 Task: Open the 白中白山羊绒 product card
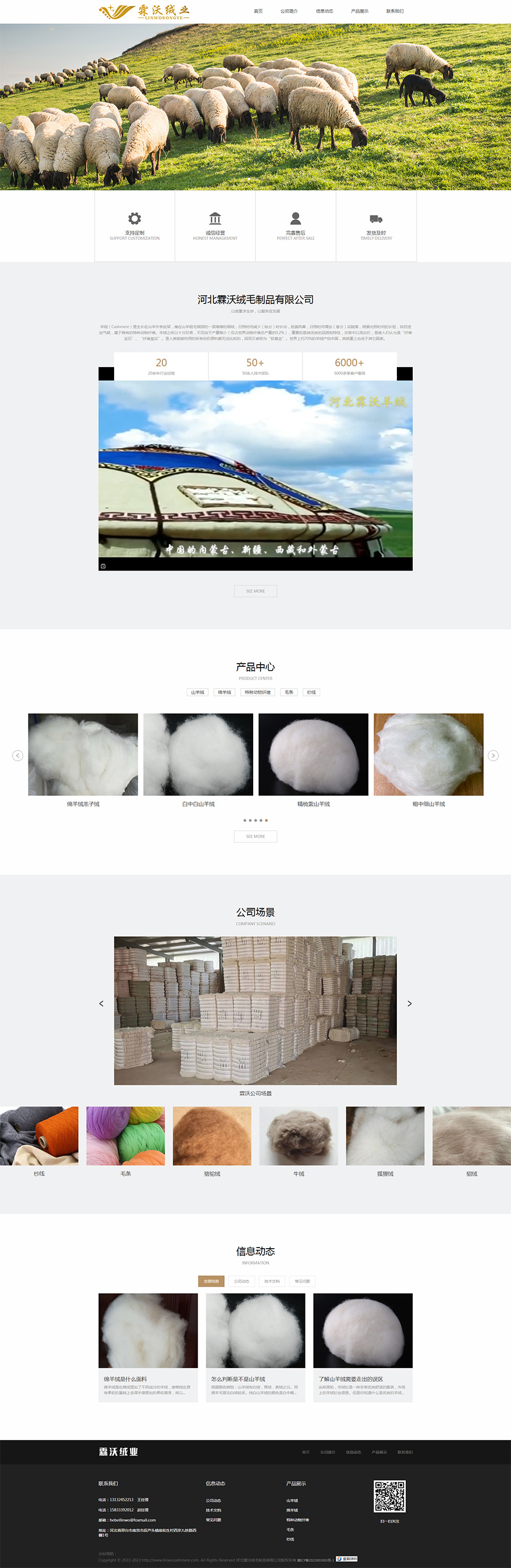click(x=198, y=755)
